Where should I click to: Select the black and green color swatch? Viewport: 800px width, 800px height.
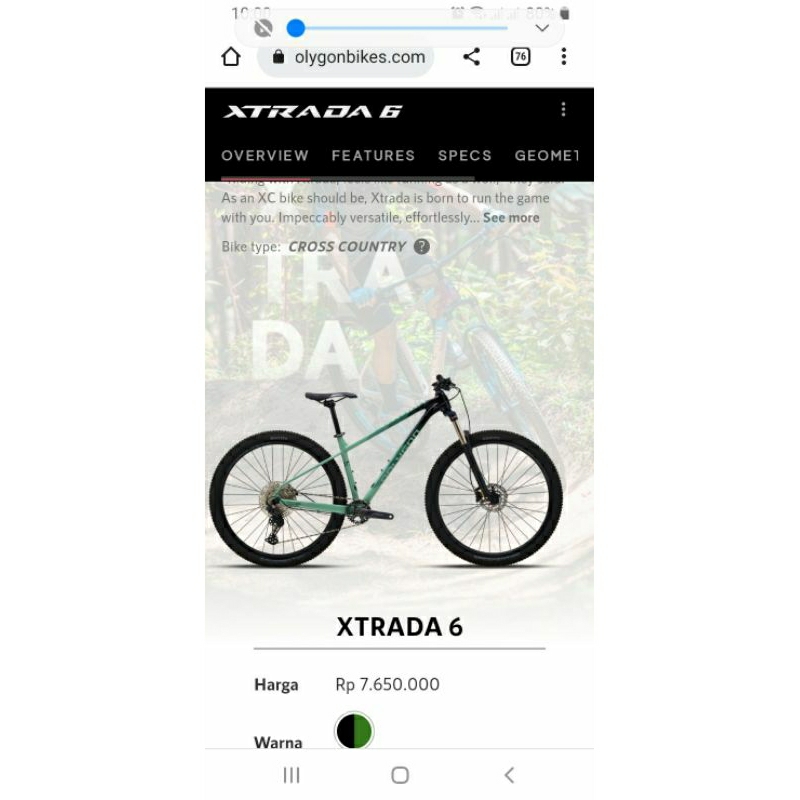(354, 731)
